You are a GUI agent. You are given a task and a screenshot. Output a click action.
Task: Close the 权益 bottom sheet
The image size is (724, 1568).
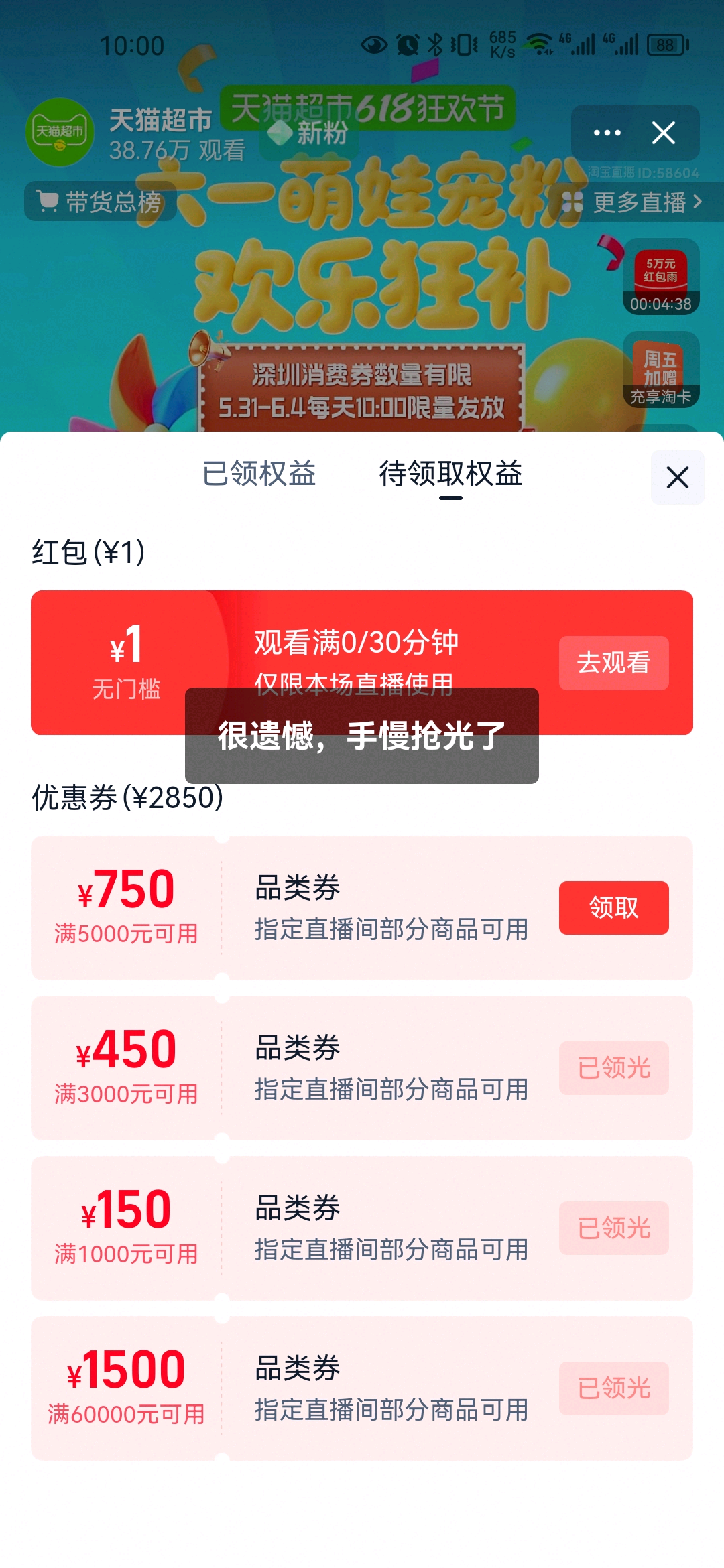click(x=677, y=478)
